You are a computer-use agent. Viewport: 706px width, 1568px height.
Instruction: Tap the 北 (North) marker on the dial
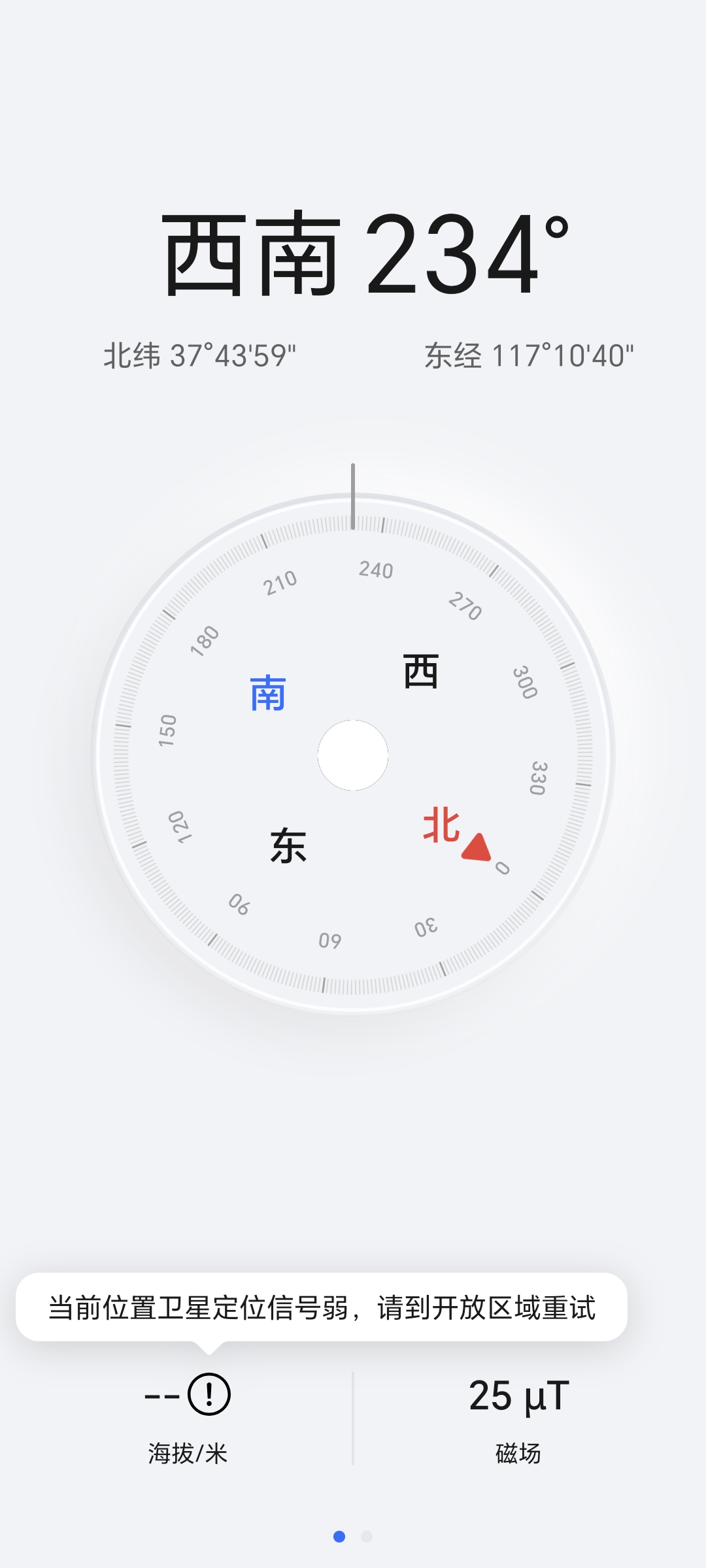[x=442, y=825]
